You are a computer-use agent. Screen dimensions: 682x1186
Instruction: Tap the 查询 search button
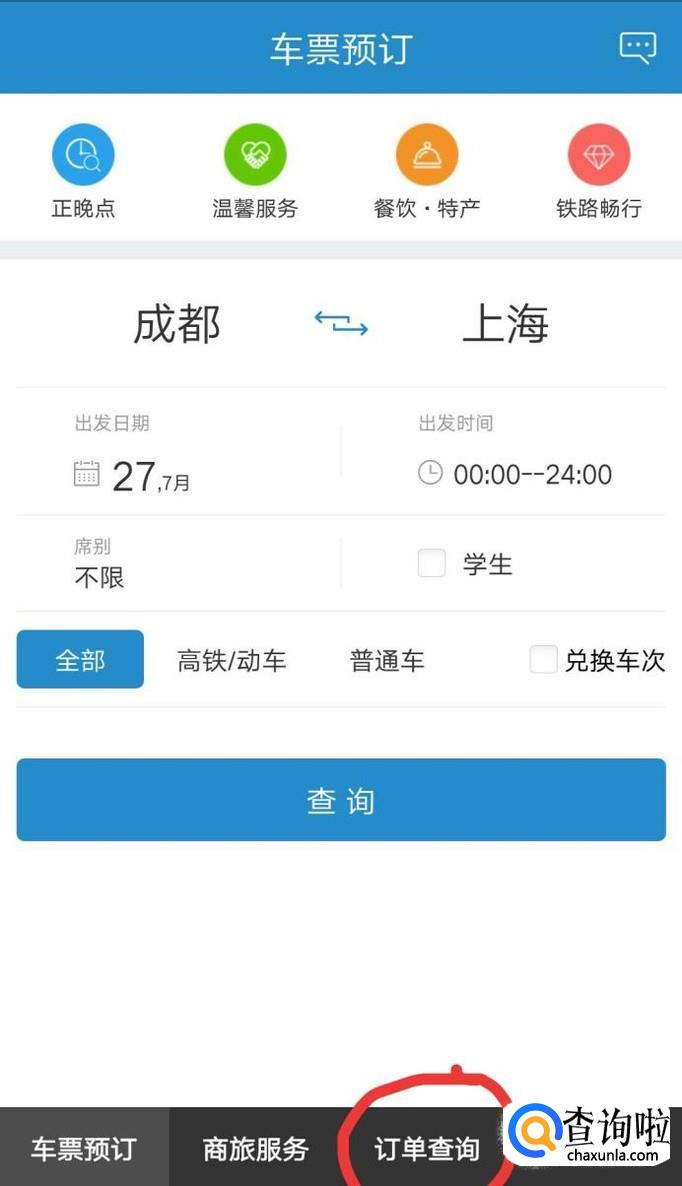point(341,800)
